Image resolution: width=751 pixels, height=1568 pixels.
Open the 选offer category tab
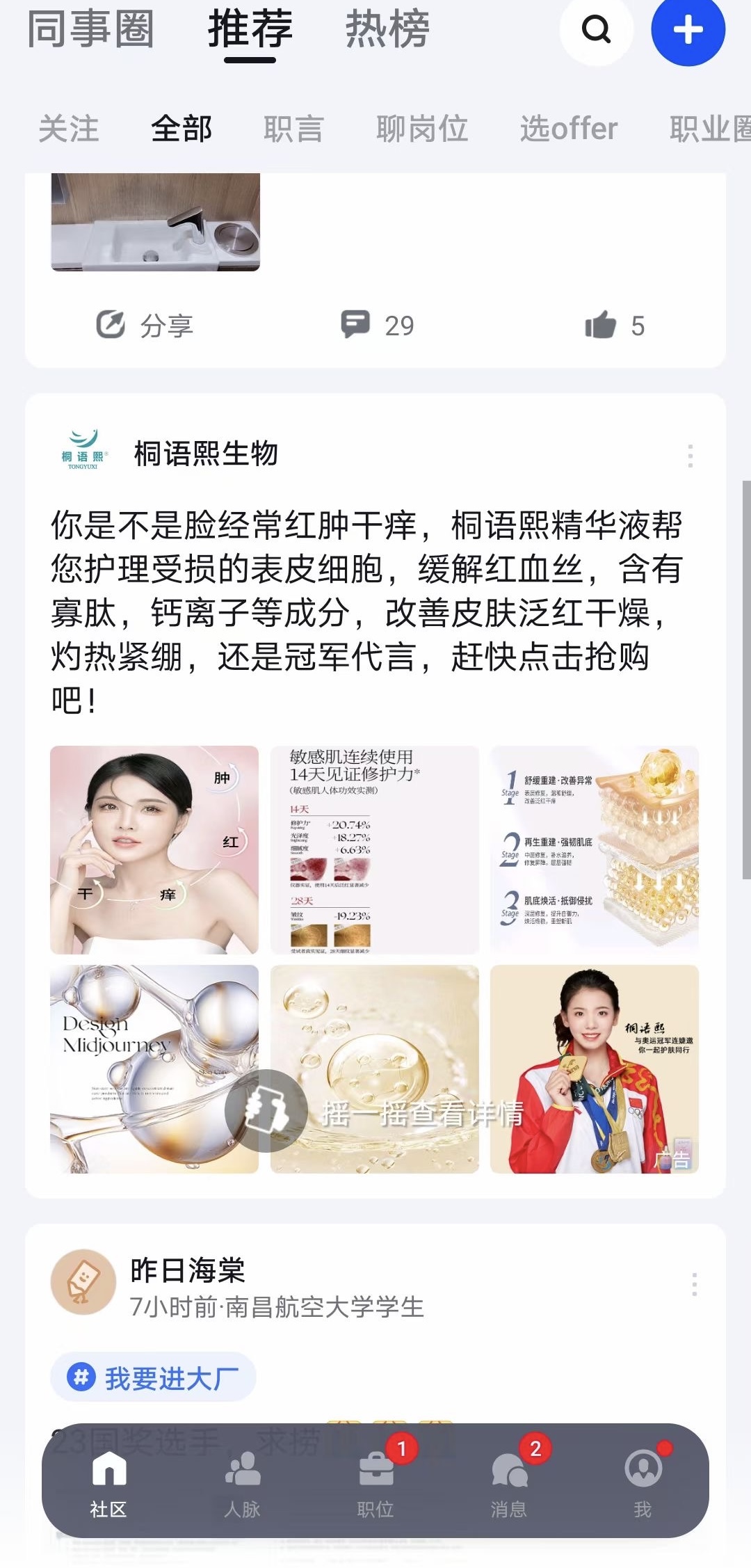tap(568, 129)
